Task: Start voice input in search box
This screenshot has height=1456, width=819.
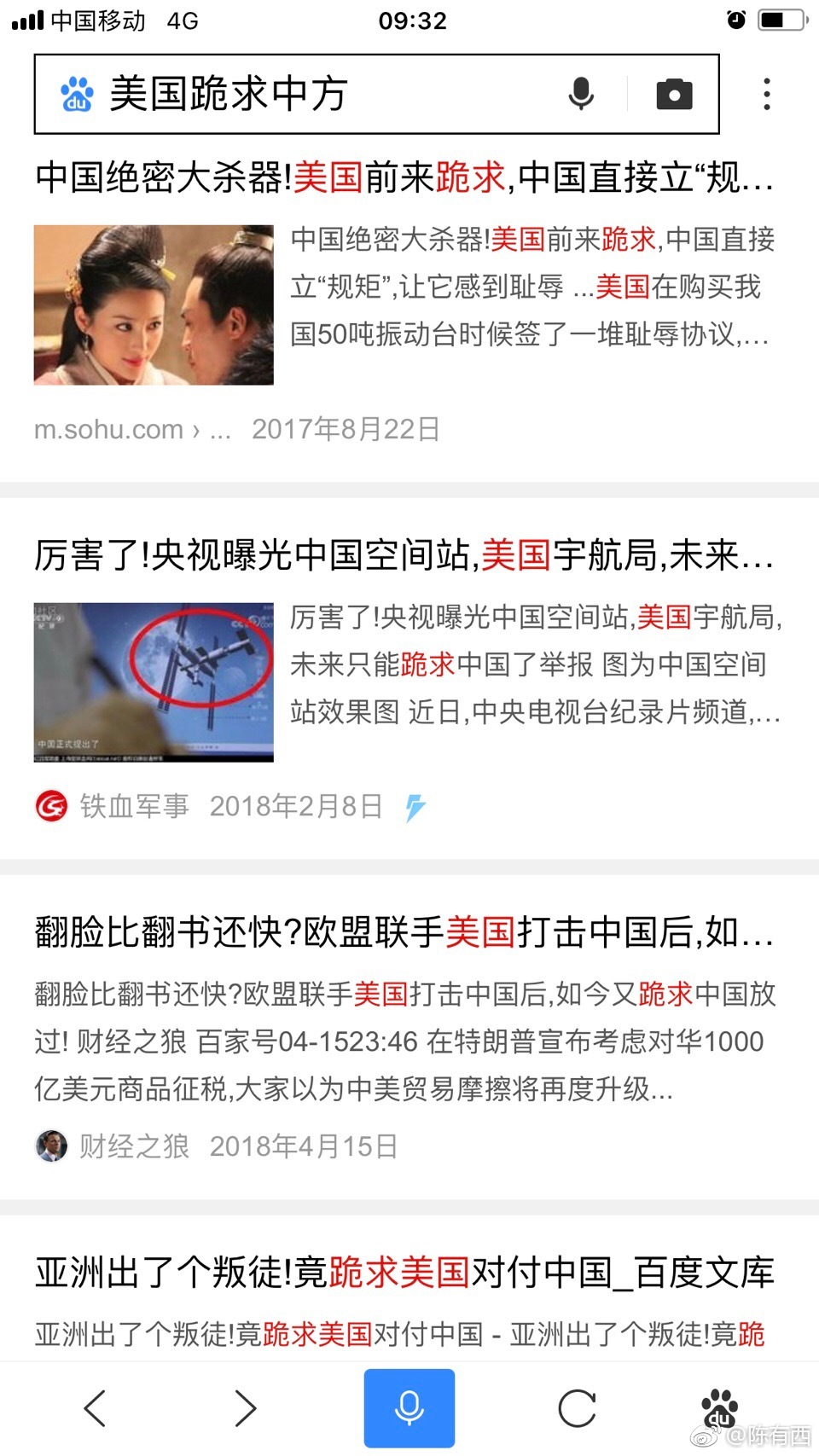Action: click(x=581, y=94)
